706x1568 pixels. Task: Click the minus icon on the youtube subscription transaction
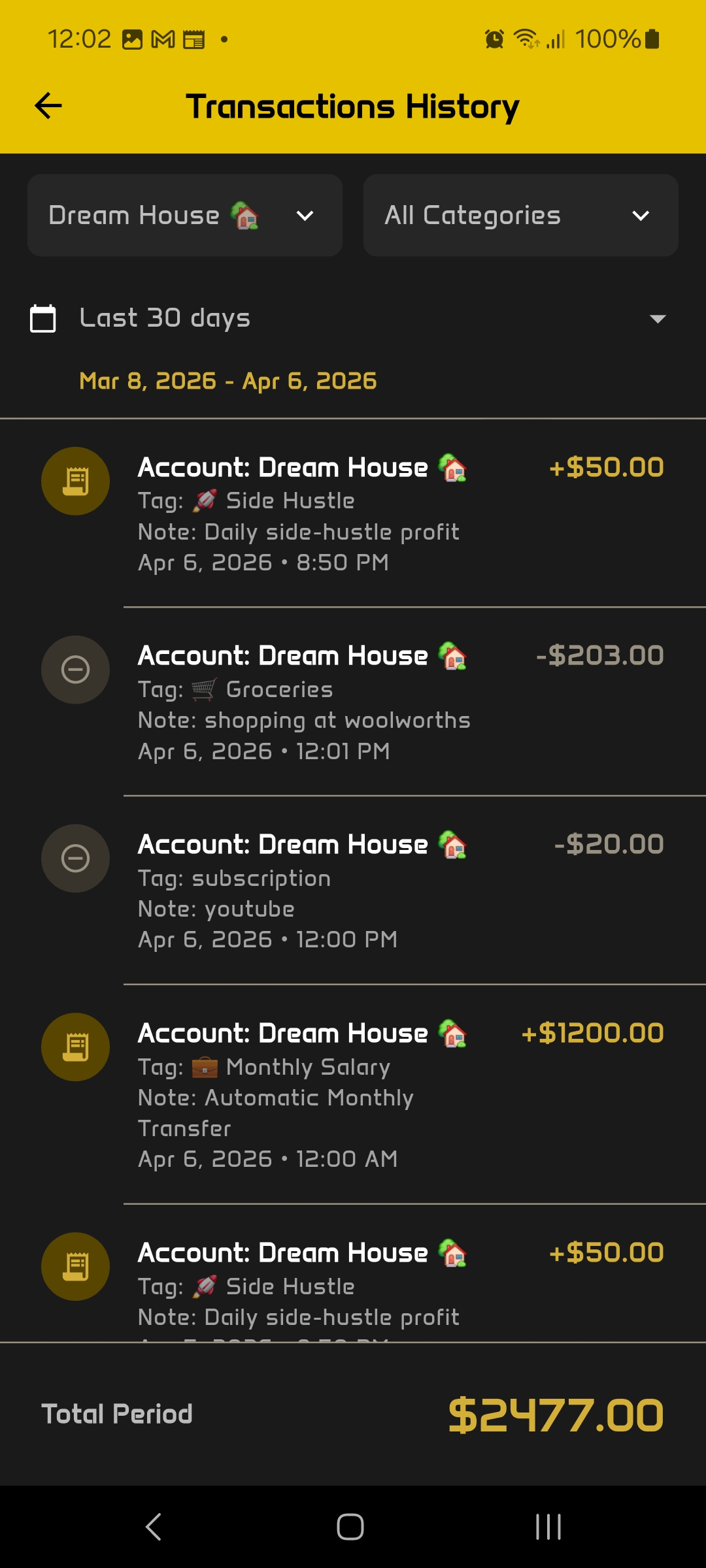click(x=75, y=858)
